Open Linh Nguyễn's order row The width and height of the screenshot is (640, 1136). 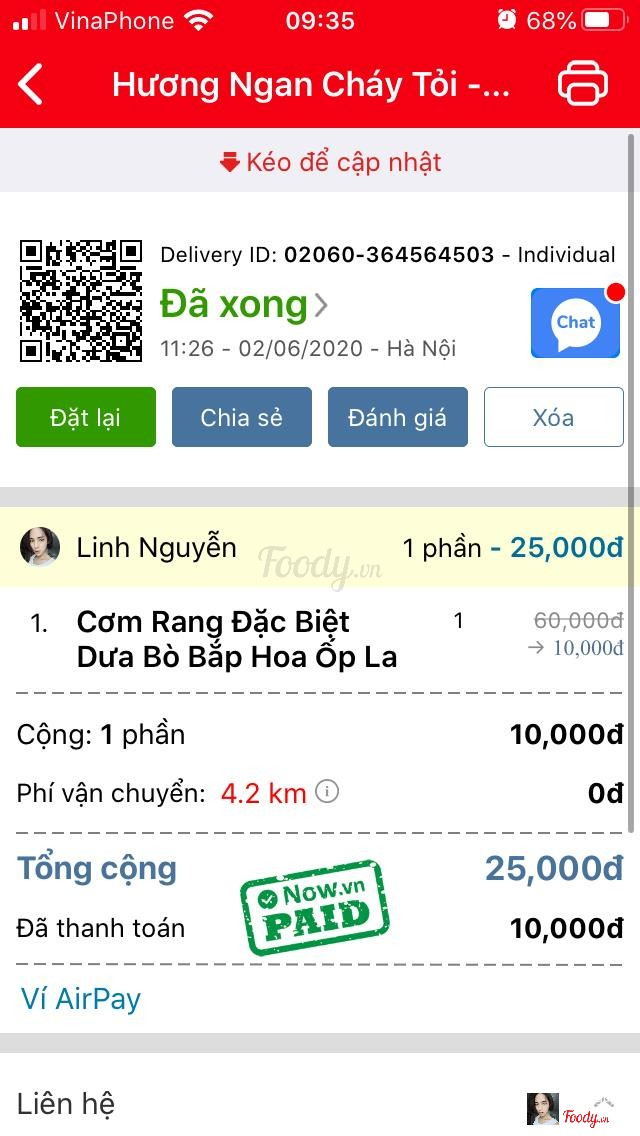click(x=320, y=547)
